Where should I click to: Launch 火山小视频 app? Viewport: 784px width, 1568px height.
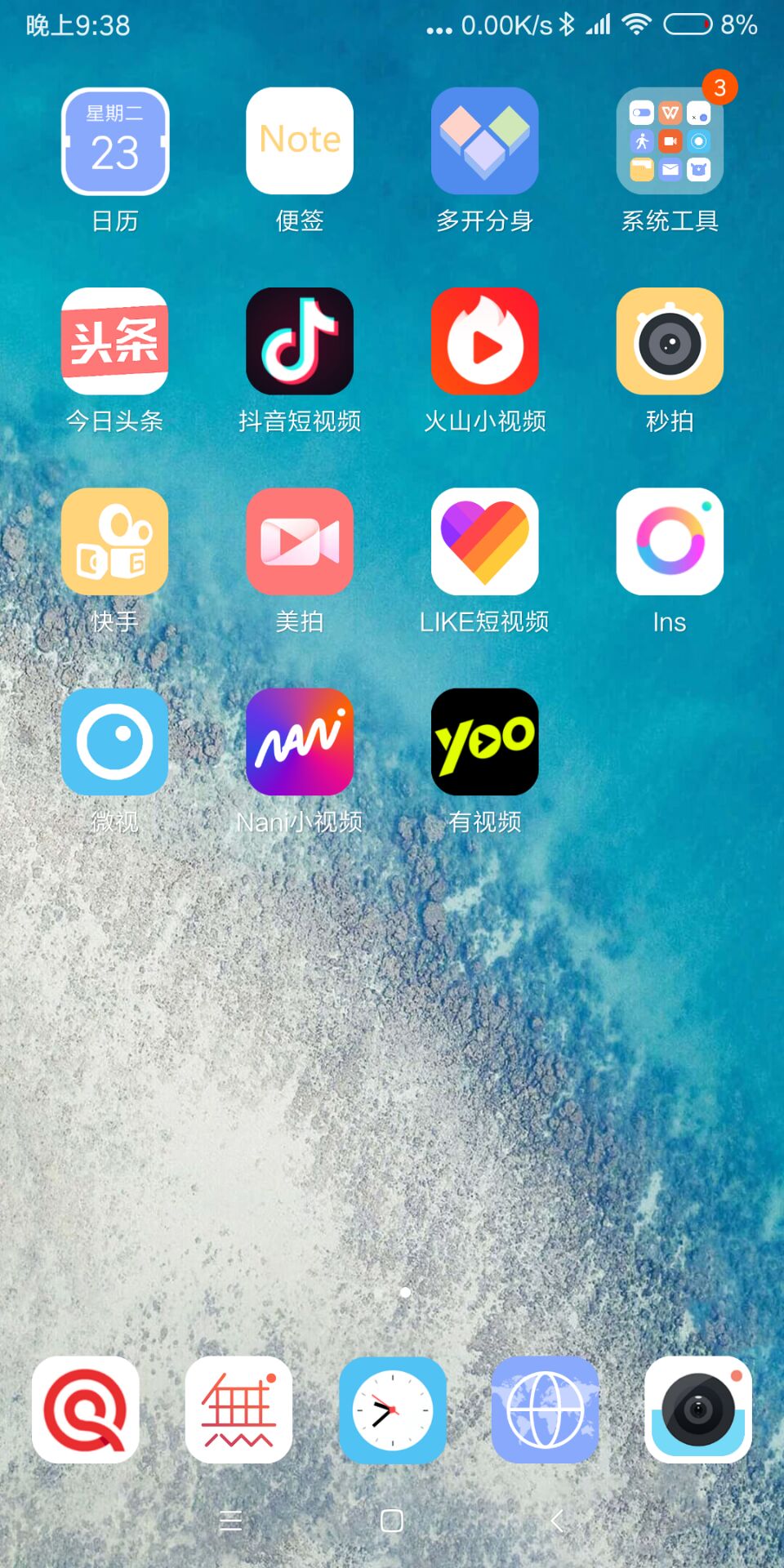click(x=484, y=341)
